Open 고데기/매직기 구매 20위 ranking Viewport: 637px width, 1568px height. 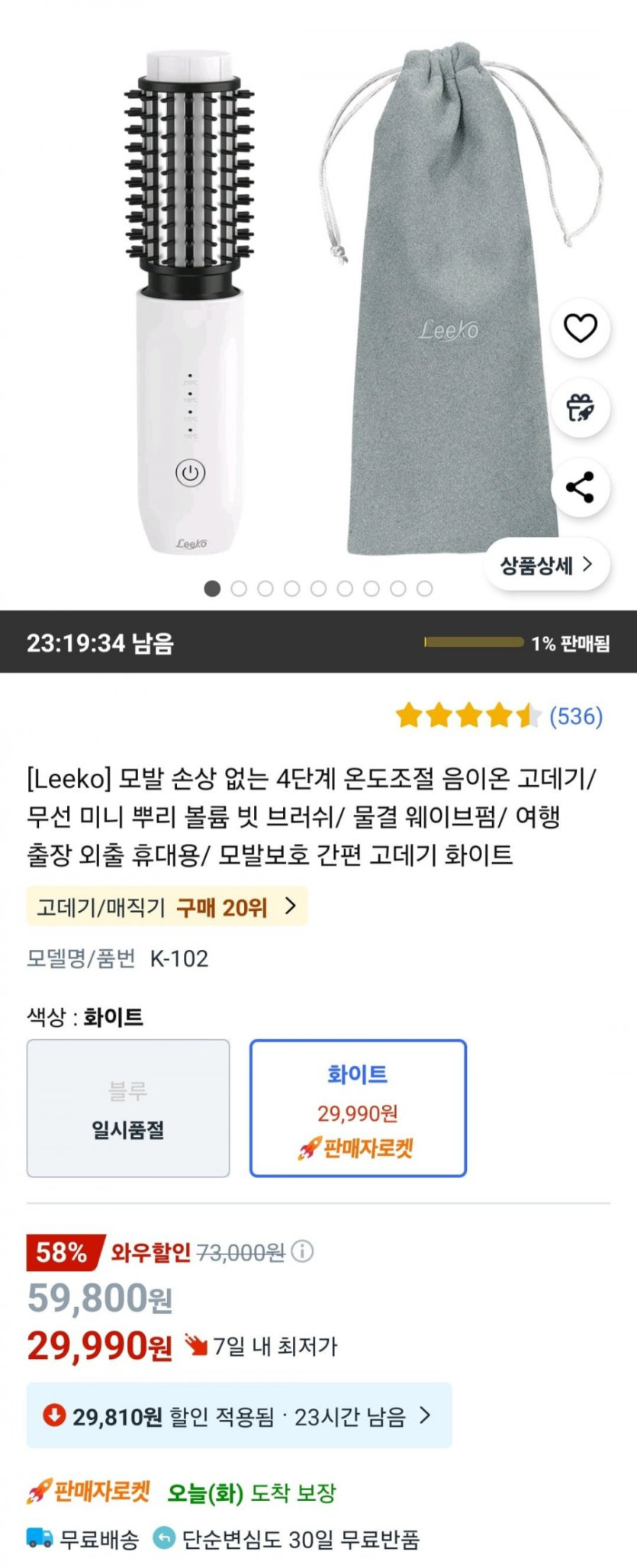click(167, 906)
